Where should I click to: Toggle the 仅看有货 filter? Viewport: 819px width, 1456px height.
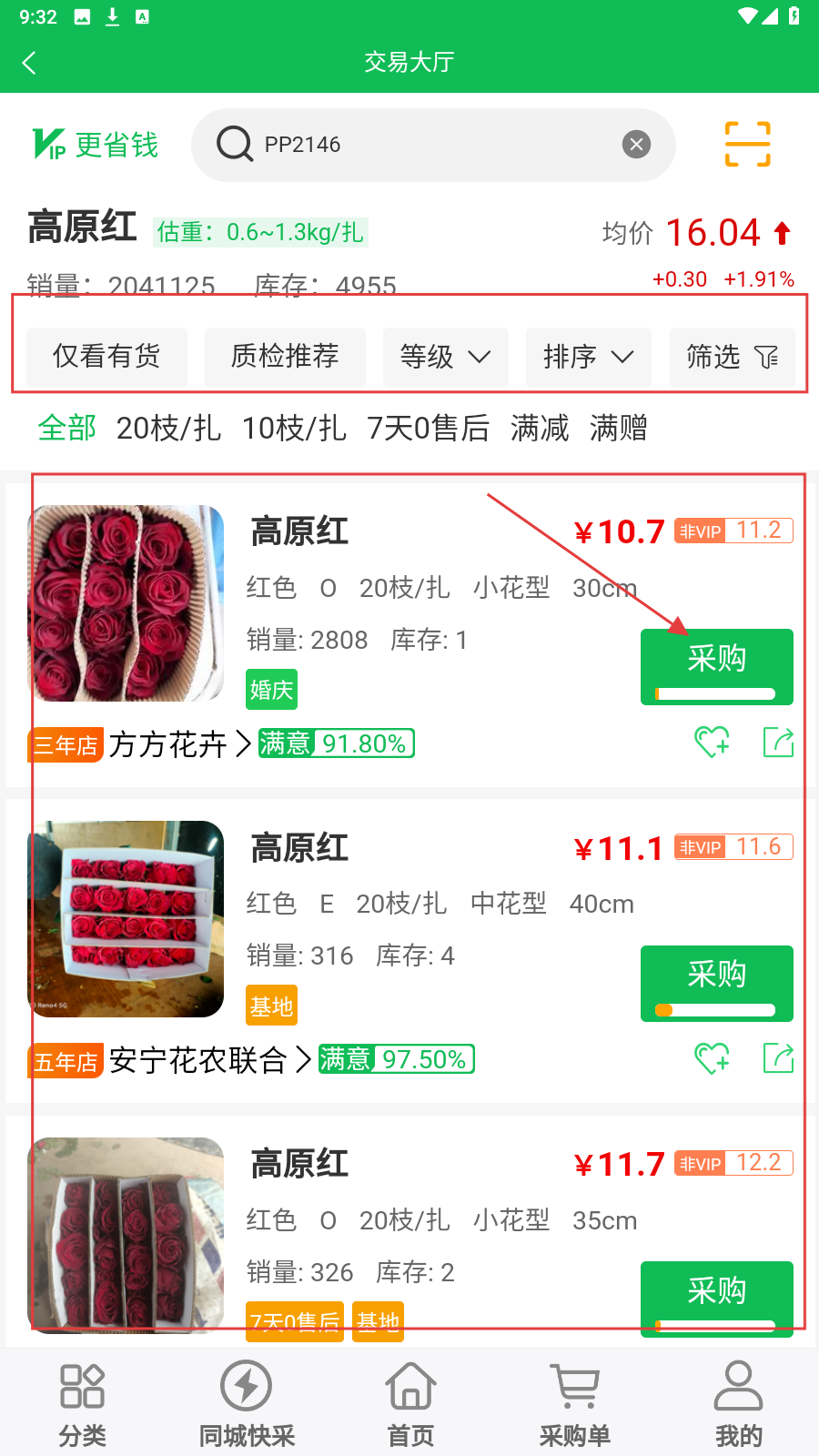click(x=106, y=356)
